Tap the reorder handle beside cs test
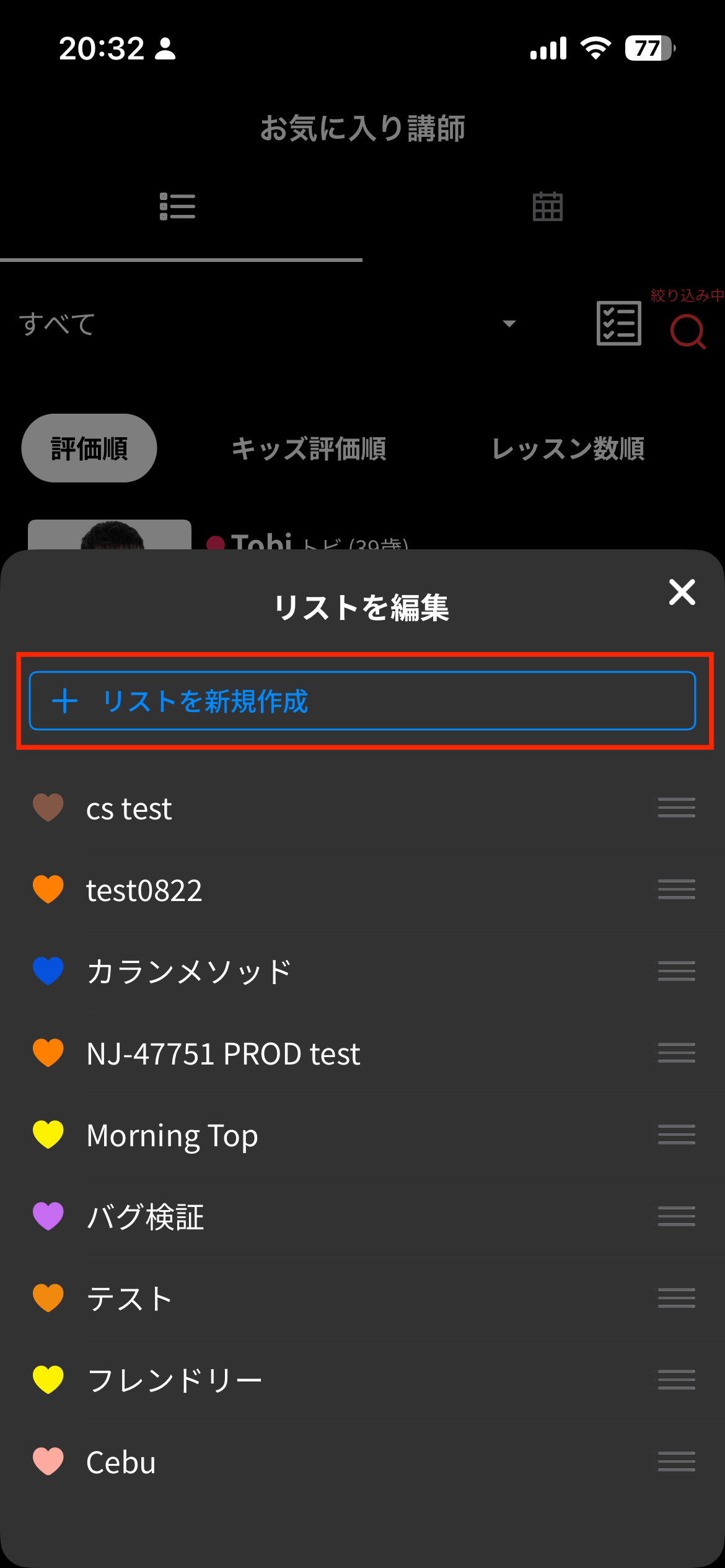This screenshot has width=725, height=1568. tap(676, 808)
